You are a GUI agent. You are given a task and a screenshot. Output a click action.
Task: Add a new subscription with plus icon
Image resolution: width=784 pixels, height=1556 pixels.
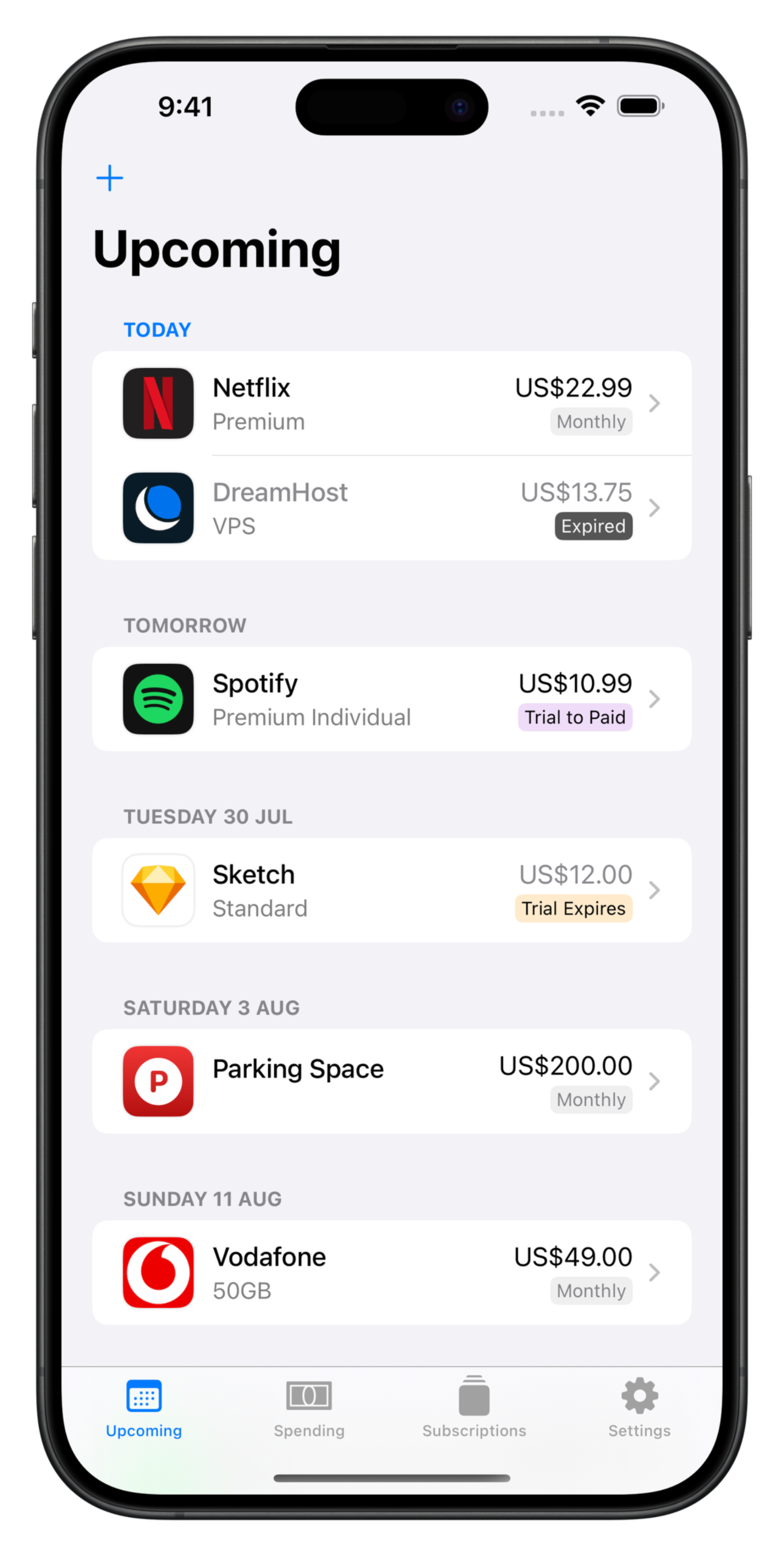(110, 178)
